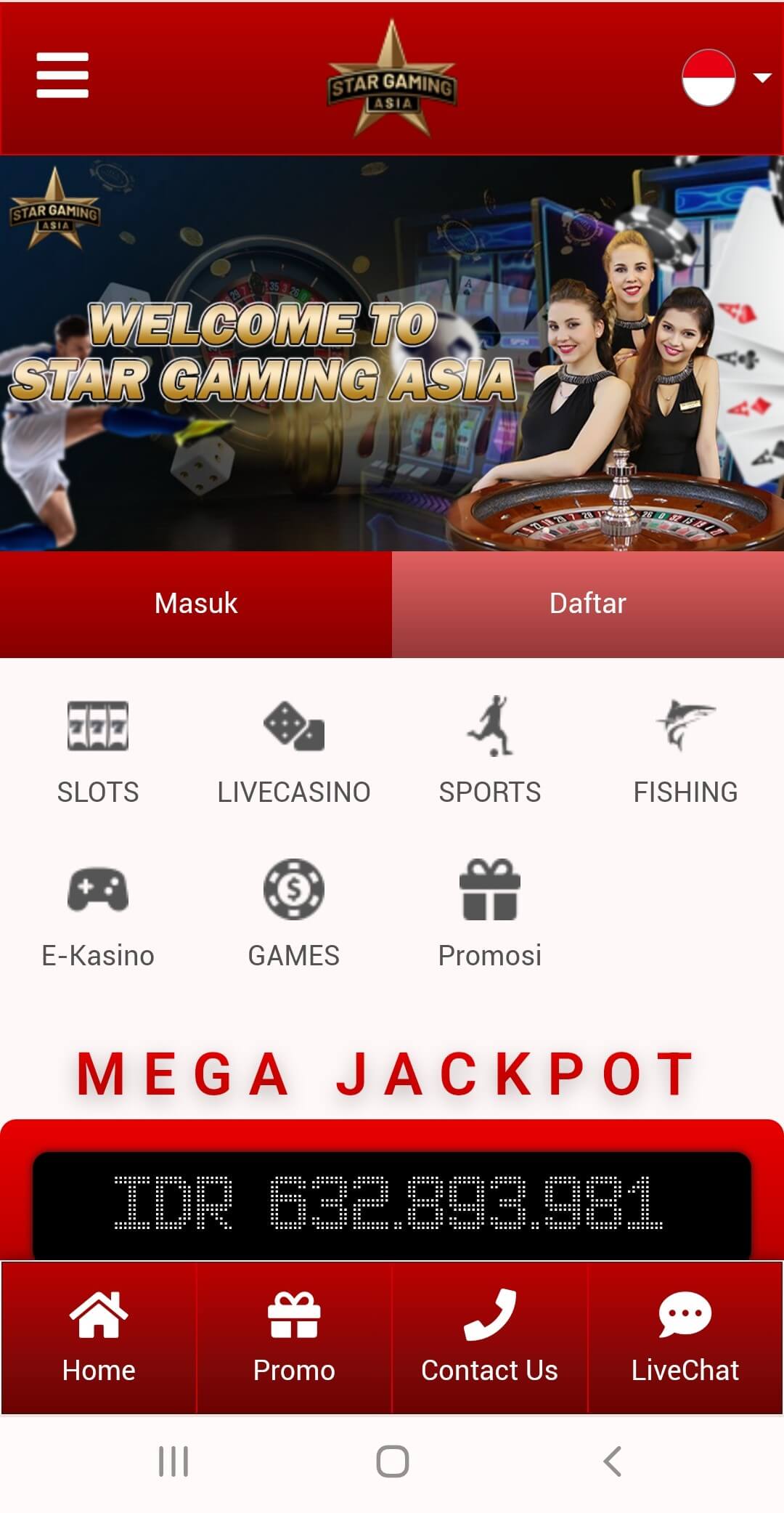Open Contact Us in bottom bar
The width and height of the screenshot is (784, 1513).
[490, 1338]
